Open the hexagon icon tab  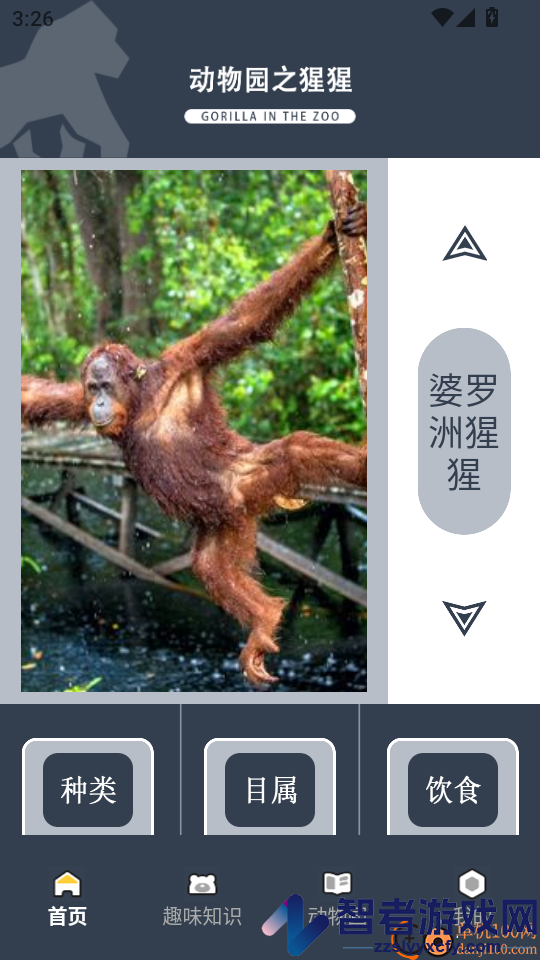472,899
